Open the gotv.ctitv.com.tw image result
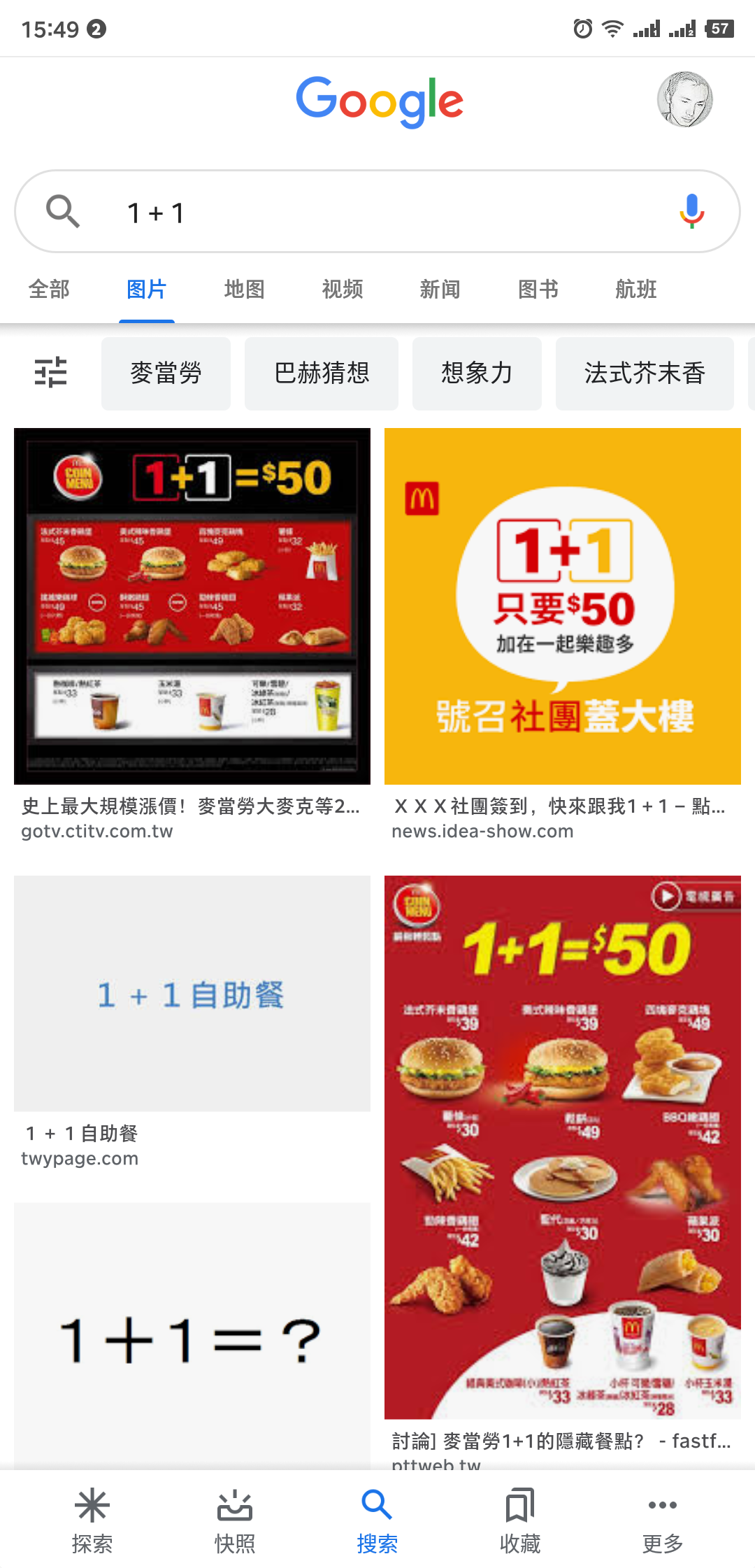 (x=192, y=606)
